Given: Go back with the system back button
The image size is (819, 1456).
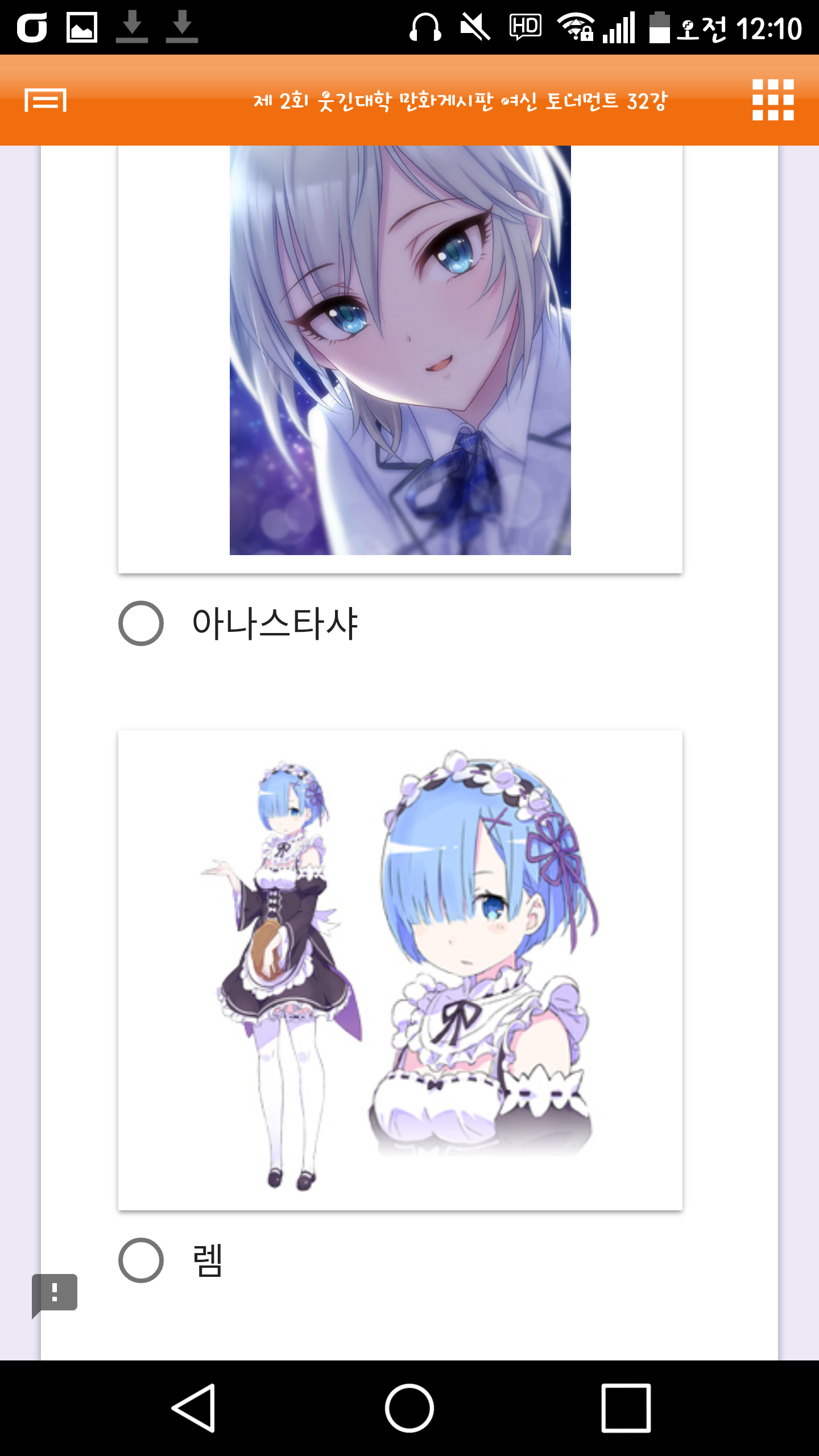Looking at the screenshot, I should [x=193, y=1408].
